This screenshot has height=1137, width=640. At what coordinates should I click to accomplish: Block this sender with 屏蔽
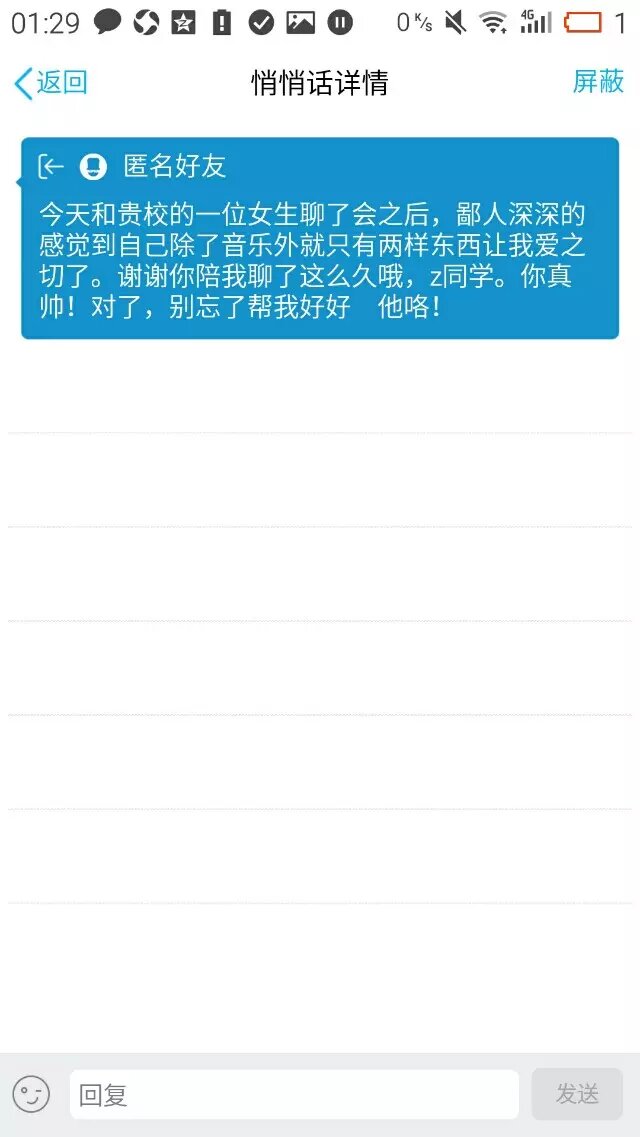pyautogui.click(x=598, y=82)
